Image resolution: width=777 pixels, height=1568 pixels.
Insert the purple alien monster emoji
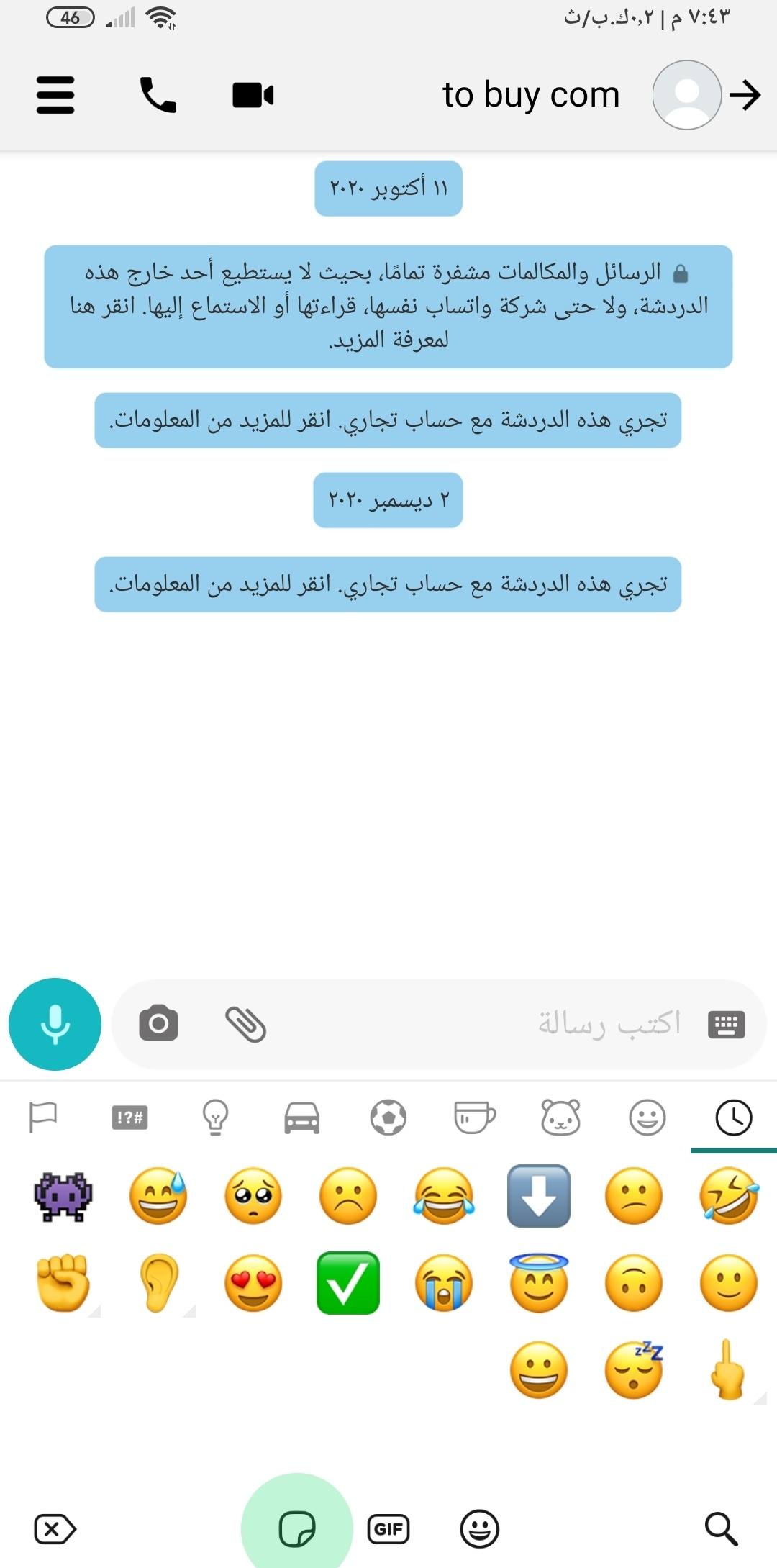63,1197
